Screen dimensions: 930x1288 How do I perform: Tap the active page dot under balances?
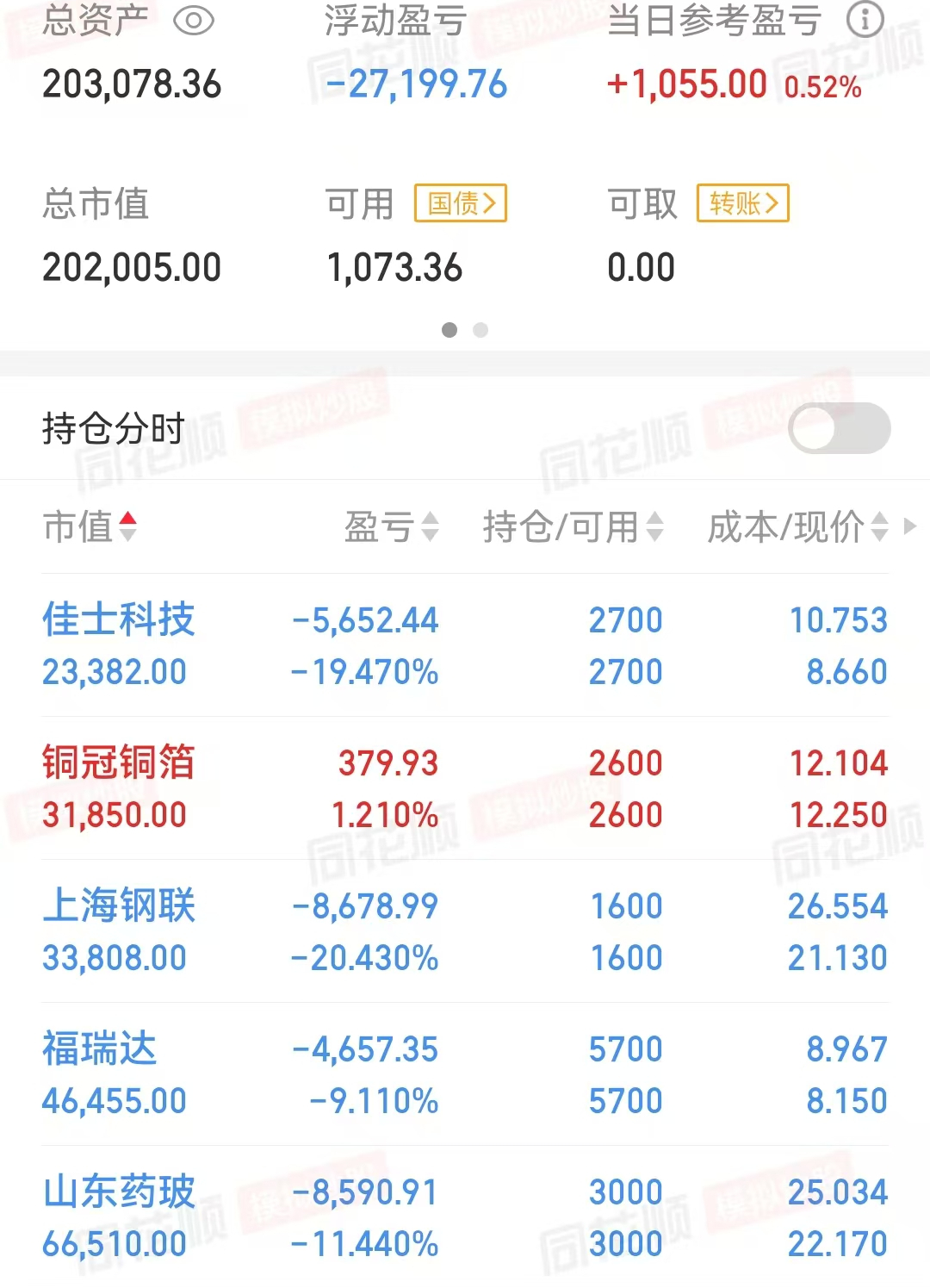coord(449,330)
